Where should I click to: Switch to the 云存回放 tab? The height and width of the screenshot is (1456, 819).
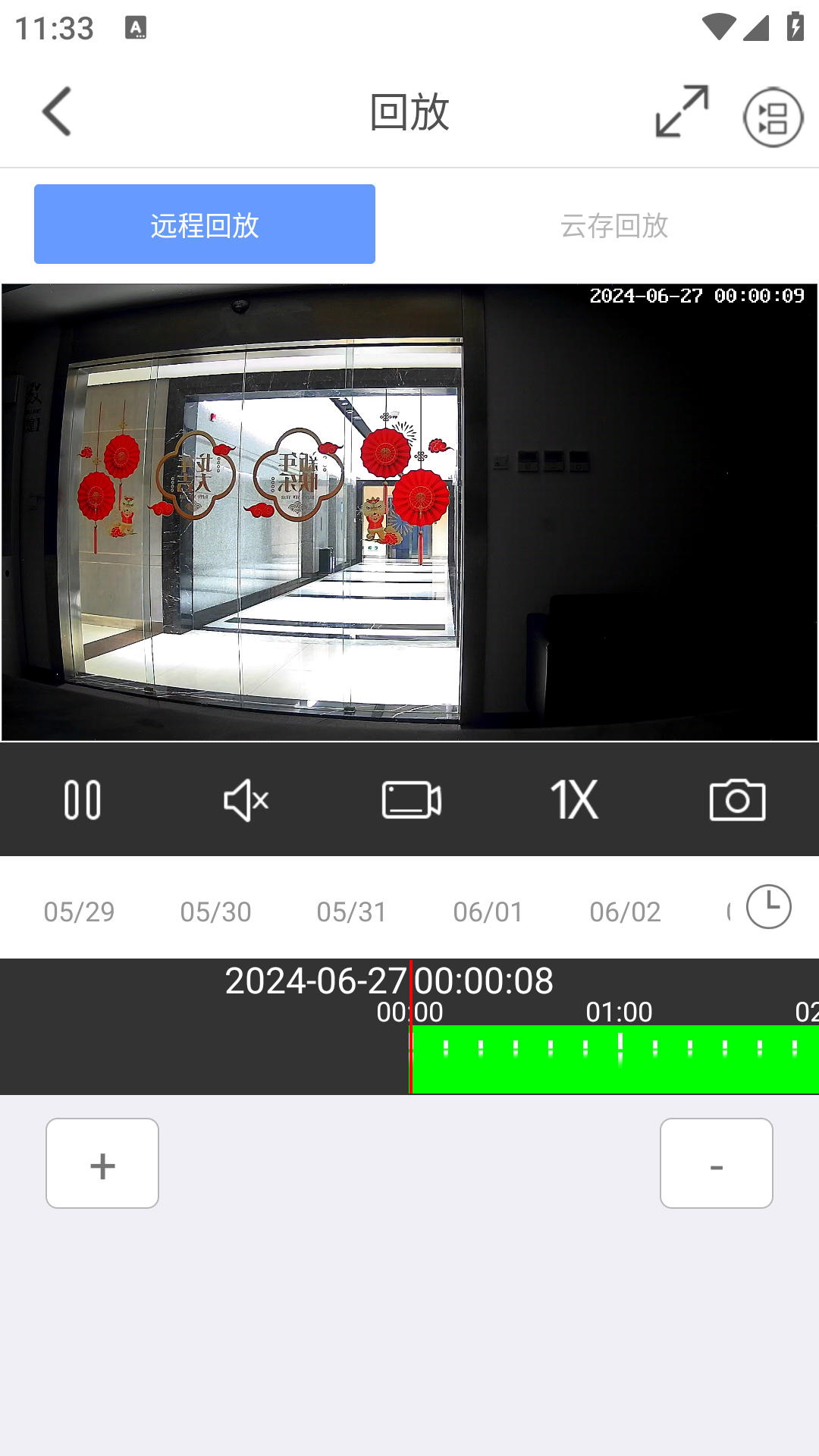click(613, 225)
